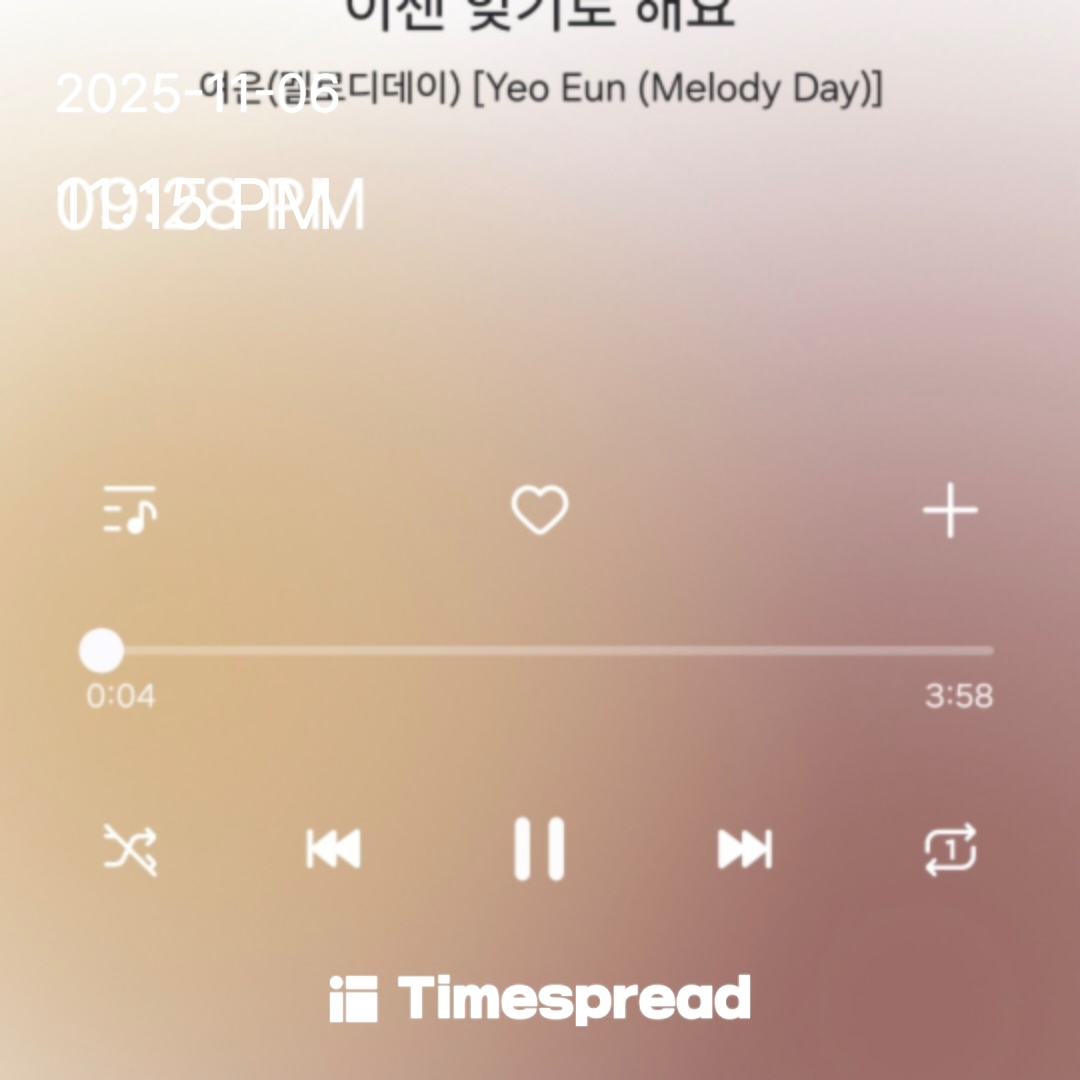The image size is (1080, 1080).
Task: Pause the current song
Action: 540,850
